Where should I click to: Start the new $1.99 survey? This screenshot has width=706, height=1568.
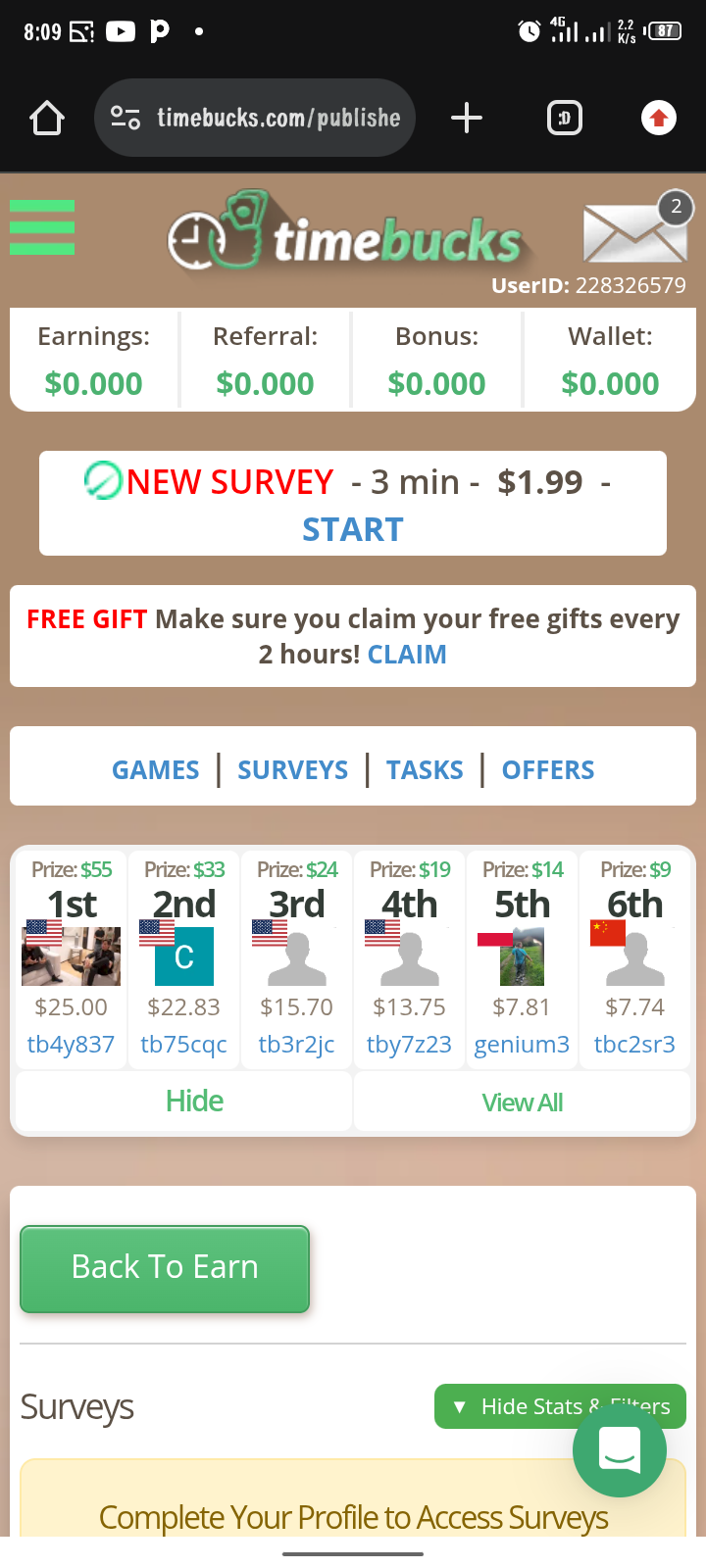[x=352, y=529]
